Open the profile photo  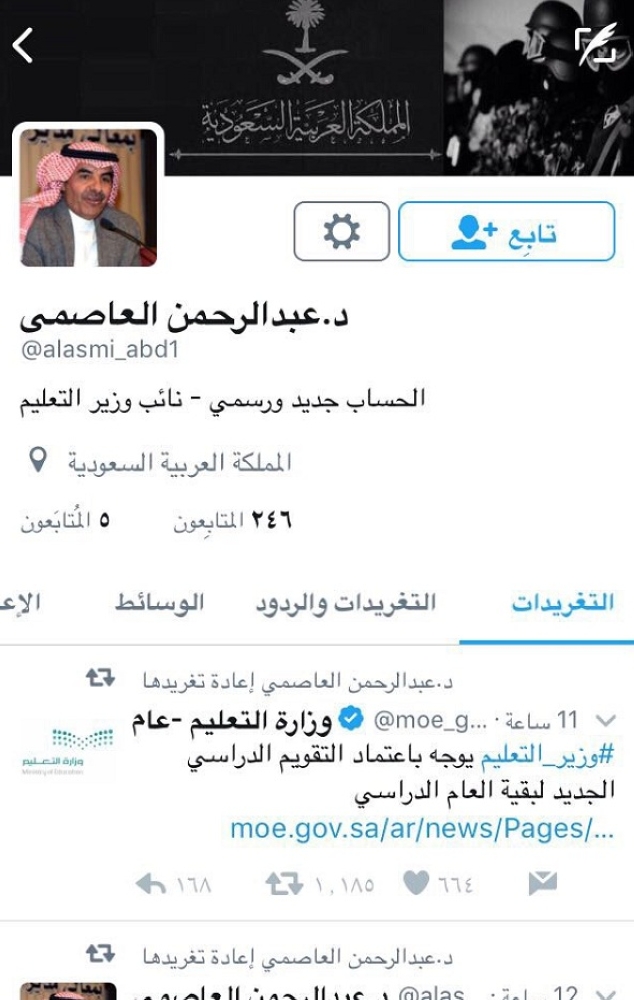coord(88,197)
